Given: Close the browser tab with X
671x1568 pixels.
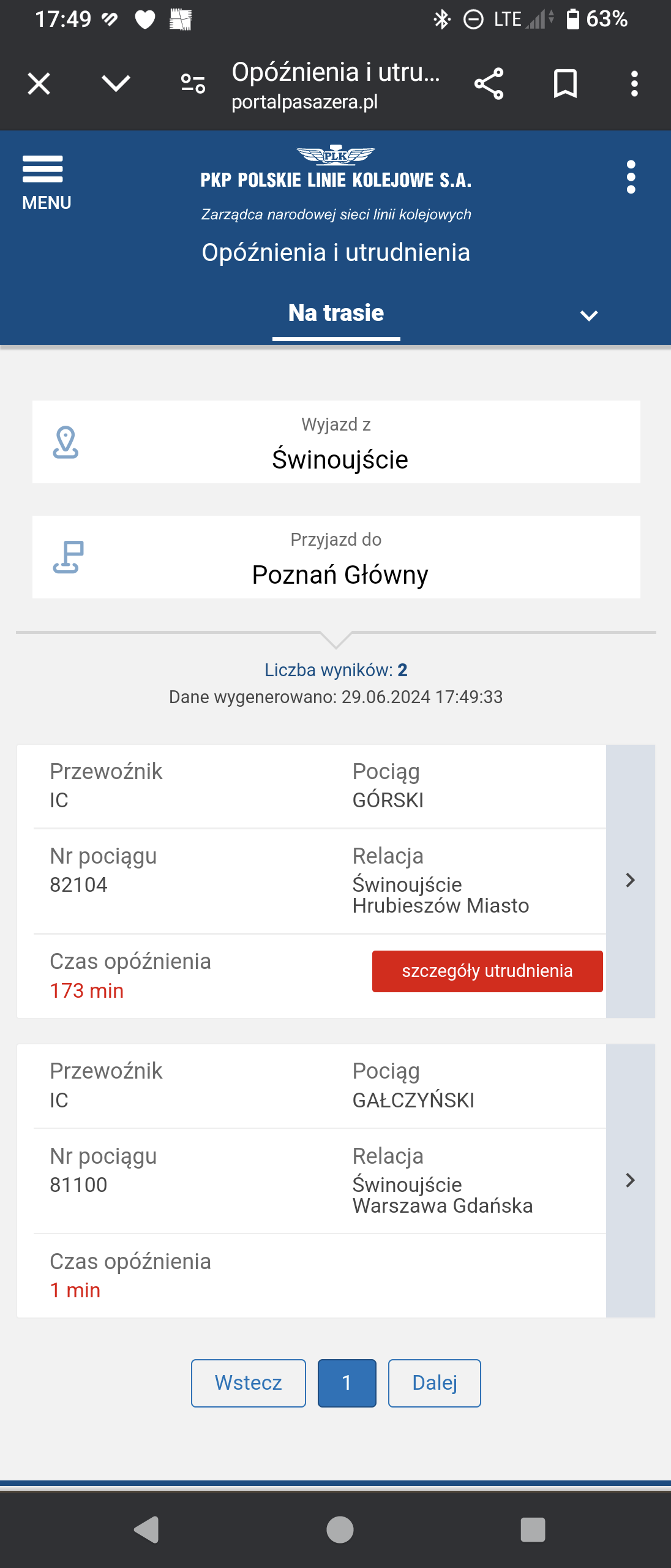Looking at the screenshot, I should [x=39, y=84].
